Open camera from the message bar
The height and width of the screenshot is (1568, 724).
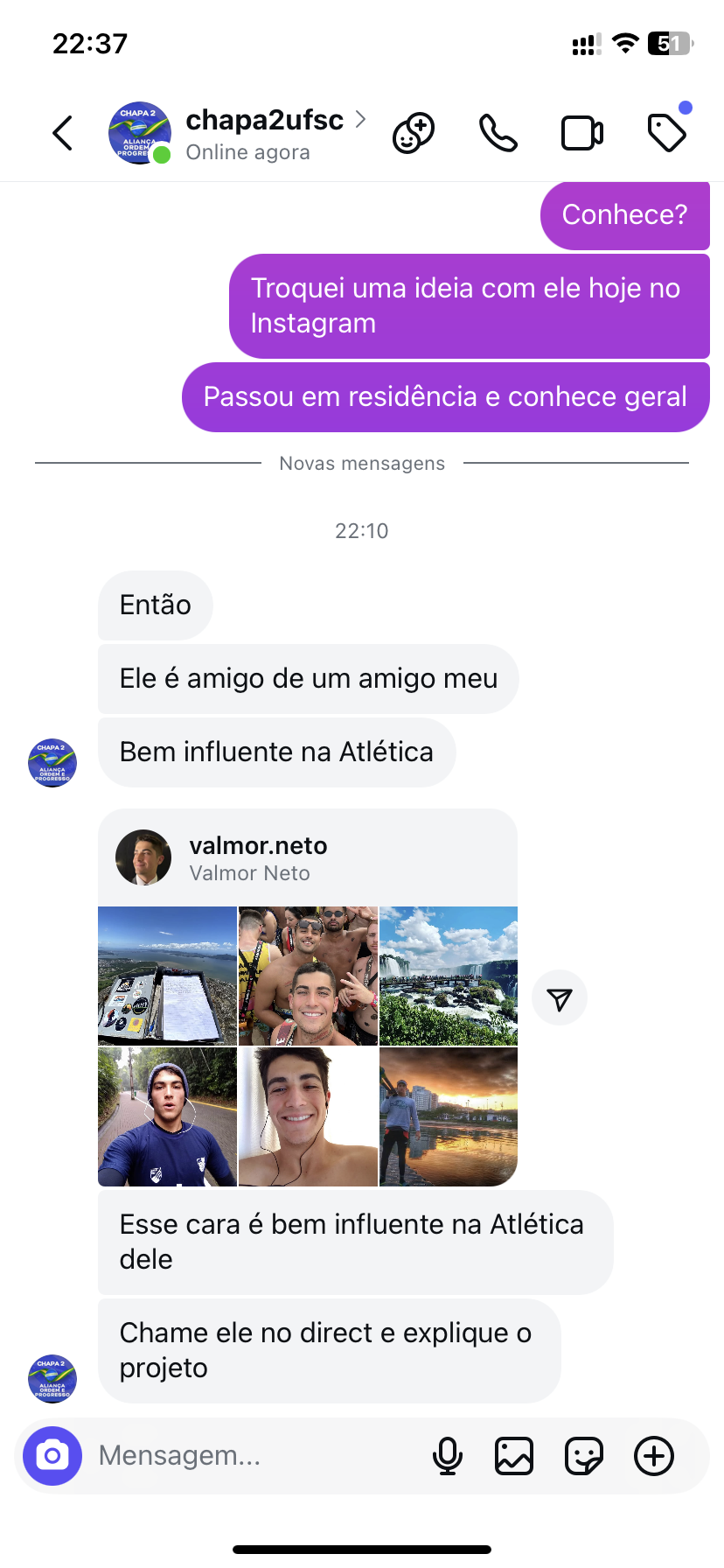click(x=52, y=1456)
